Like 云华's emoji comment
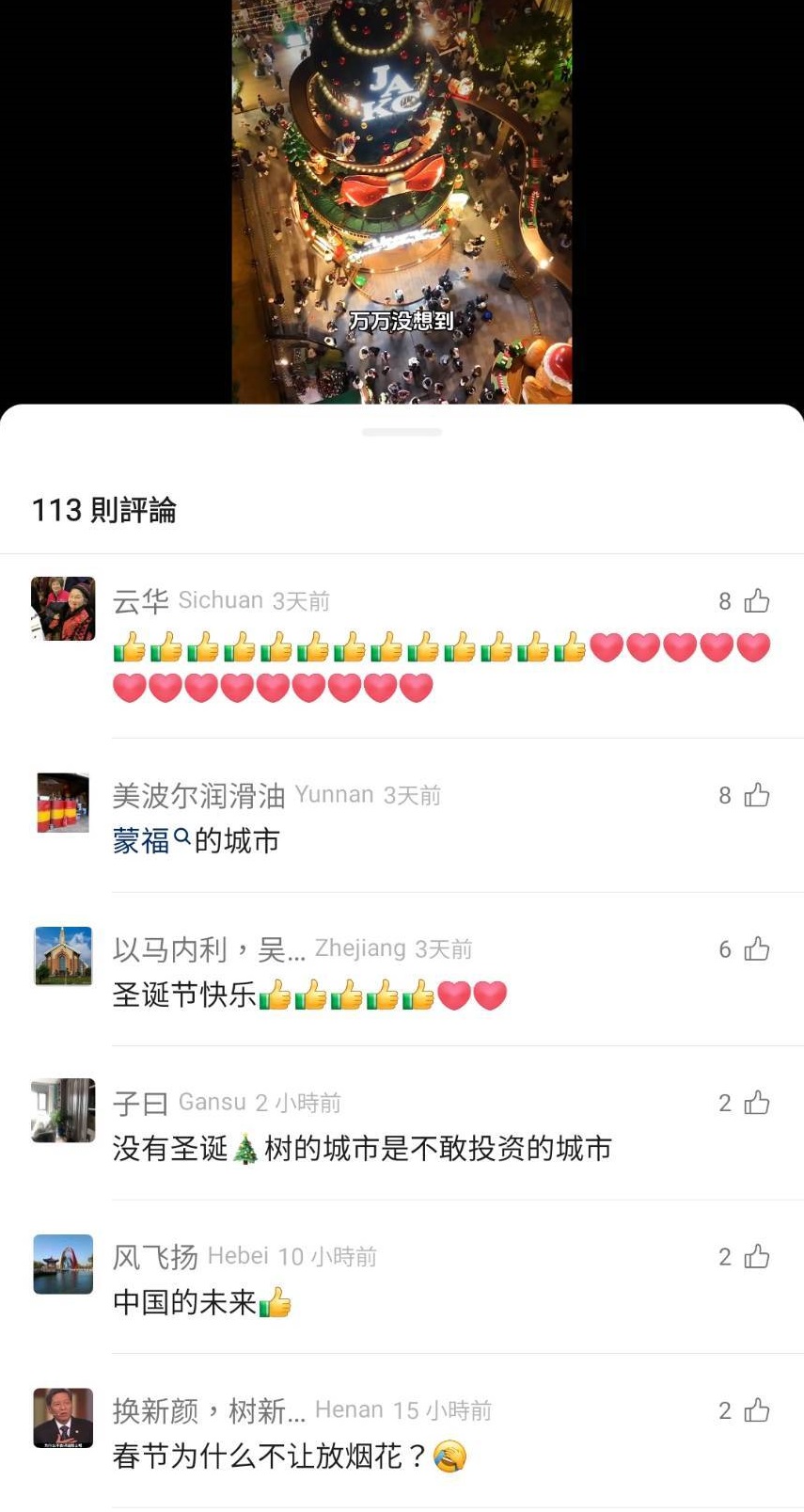Image resolution: width=804 pixels, height=1512 pixels. (757, 601)
